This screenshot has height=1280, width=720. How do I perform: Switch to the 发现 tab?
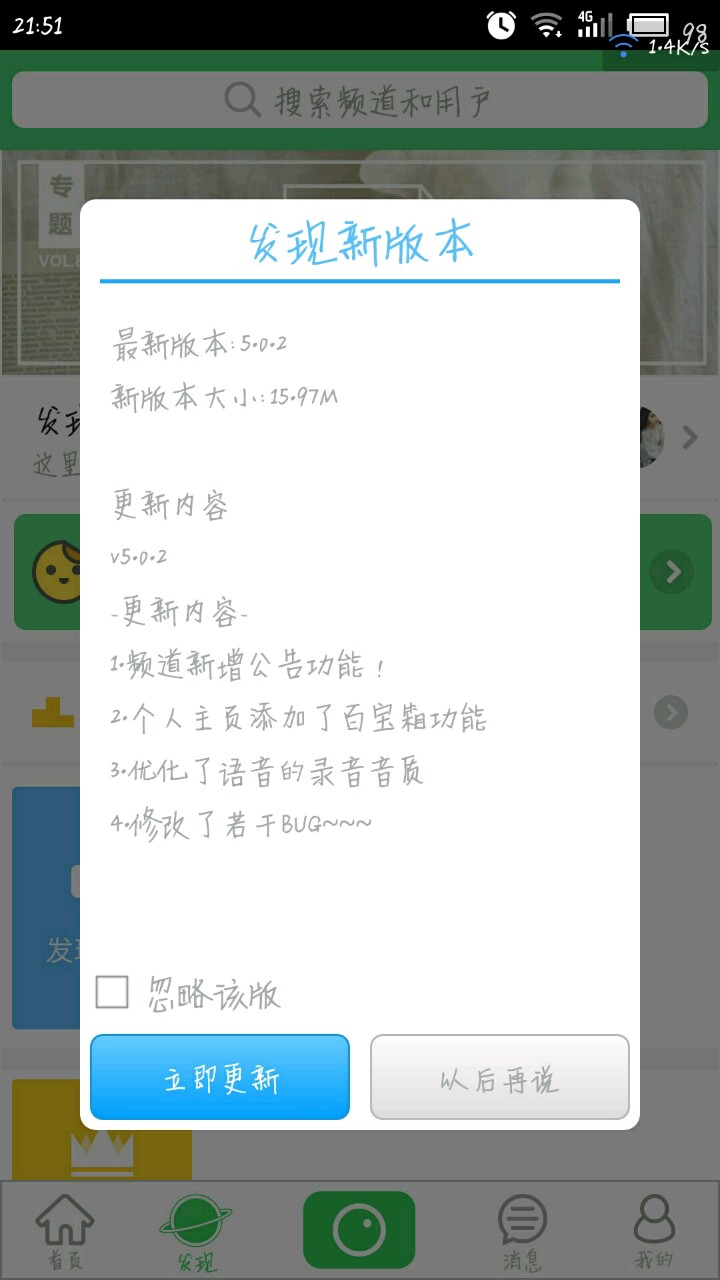click(196, 1232)
